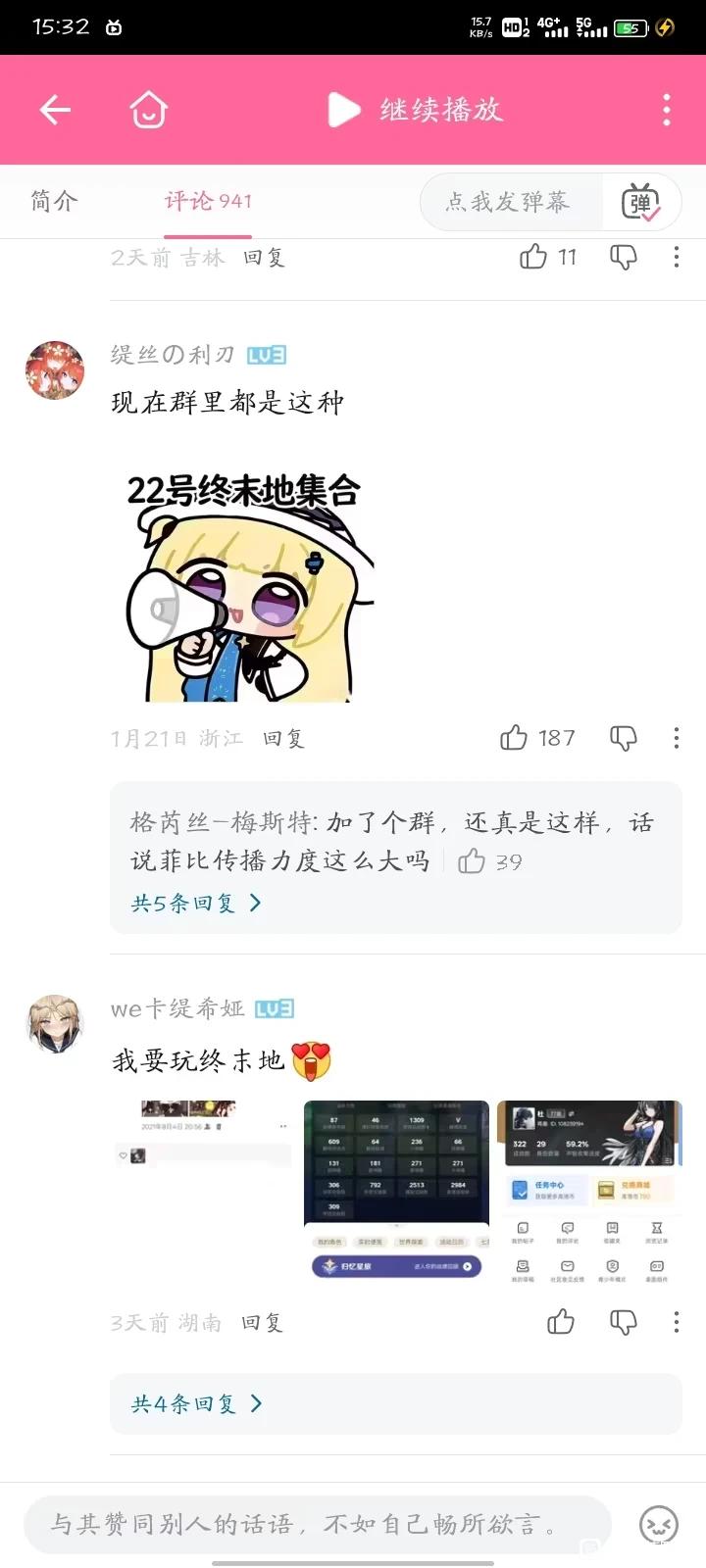Like the comment by 缇丝の利刃
The height and width of the screenshot is (1568, 706).
pyautogui.click(x=514, y=738)
